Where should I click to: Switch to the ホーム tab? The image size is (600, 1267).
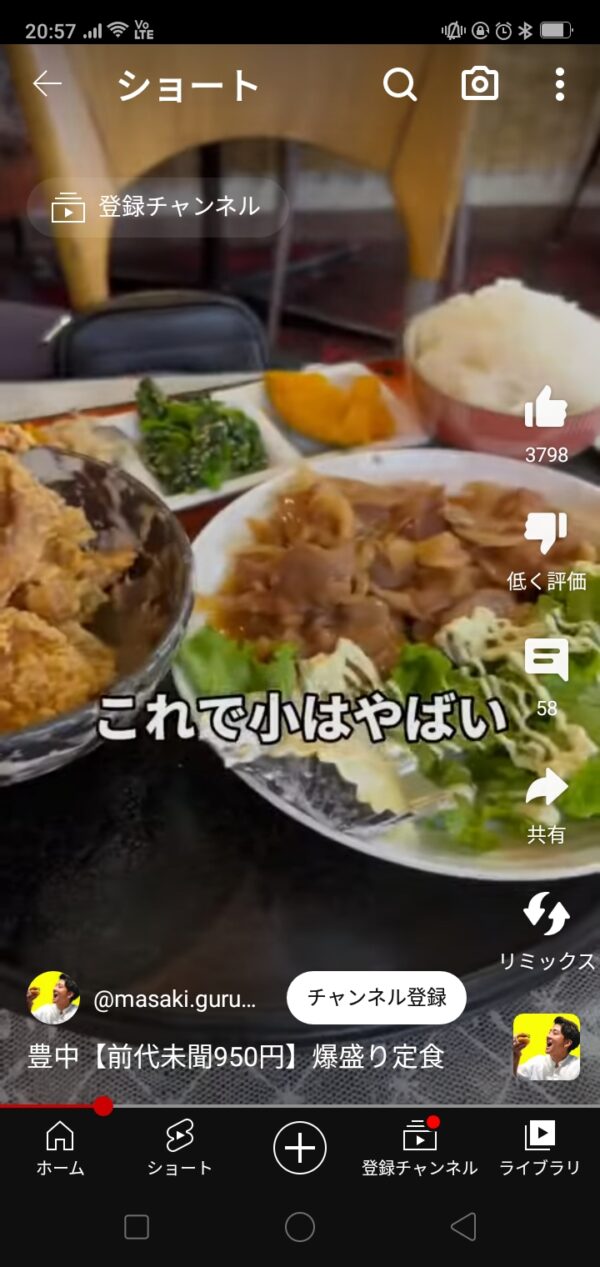60,1148
